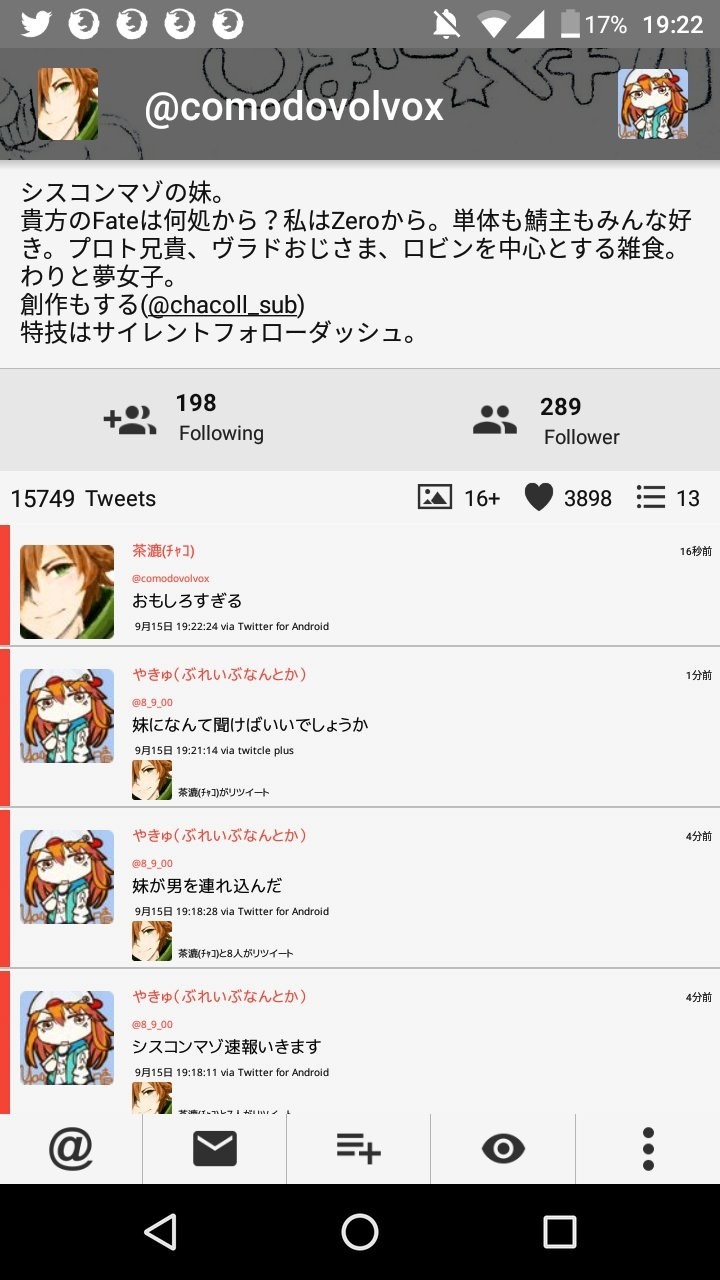Add this user to a list
The image size is (720, 1280).
tap(359, 1149)
